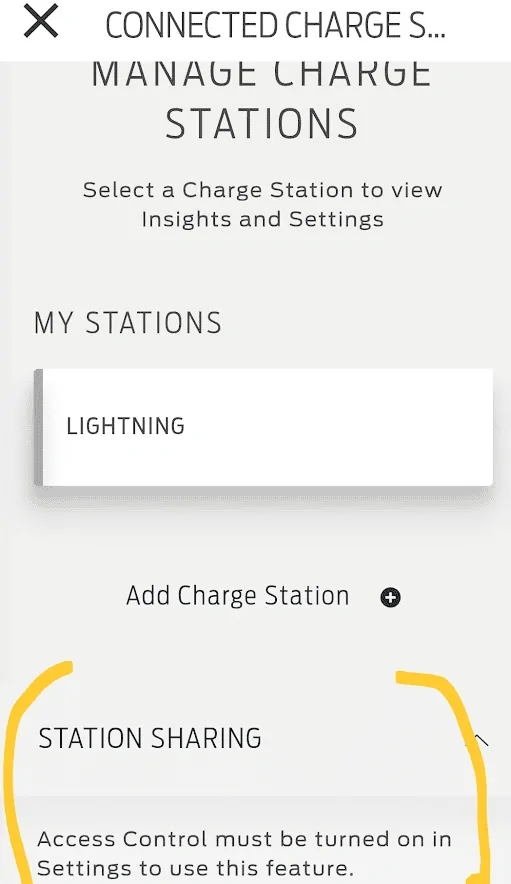Screen dimensions: 511x884
Task: Open the LIGHTNING charge station
Action: tap(263, 427)
